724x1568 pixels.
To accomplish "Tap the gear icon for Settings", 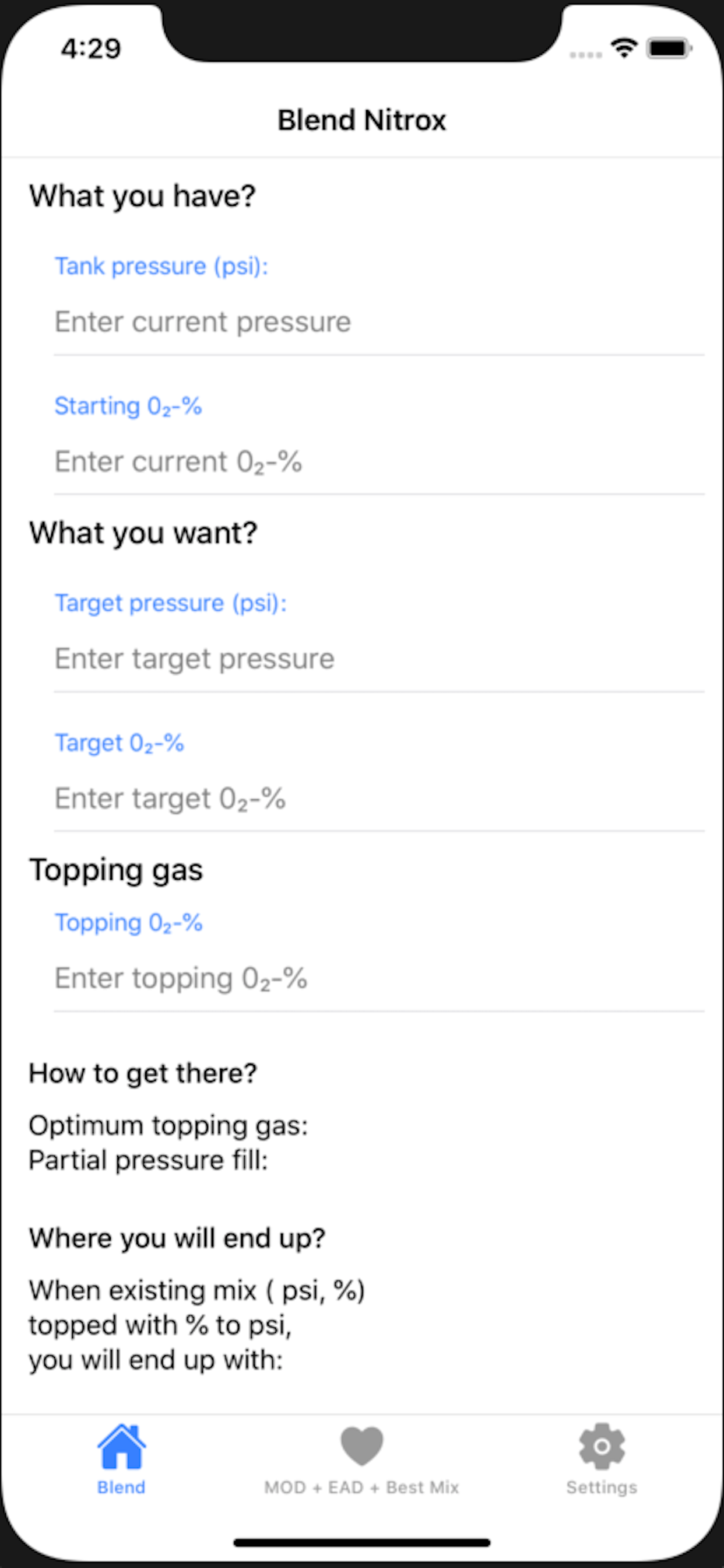I will (x=601, y=1447).
